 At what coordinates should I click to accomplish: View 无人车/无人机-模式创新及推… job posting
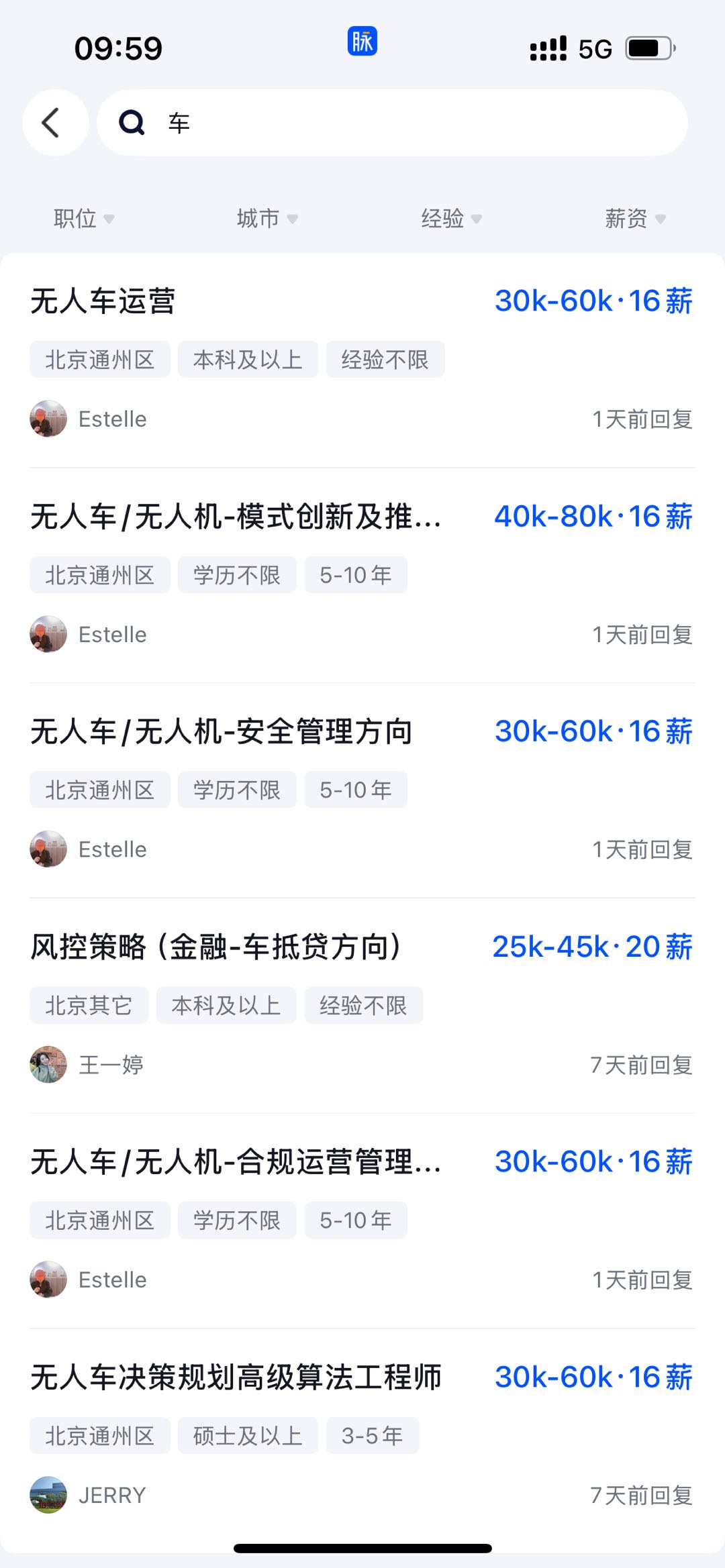click(x=235, y=517)
